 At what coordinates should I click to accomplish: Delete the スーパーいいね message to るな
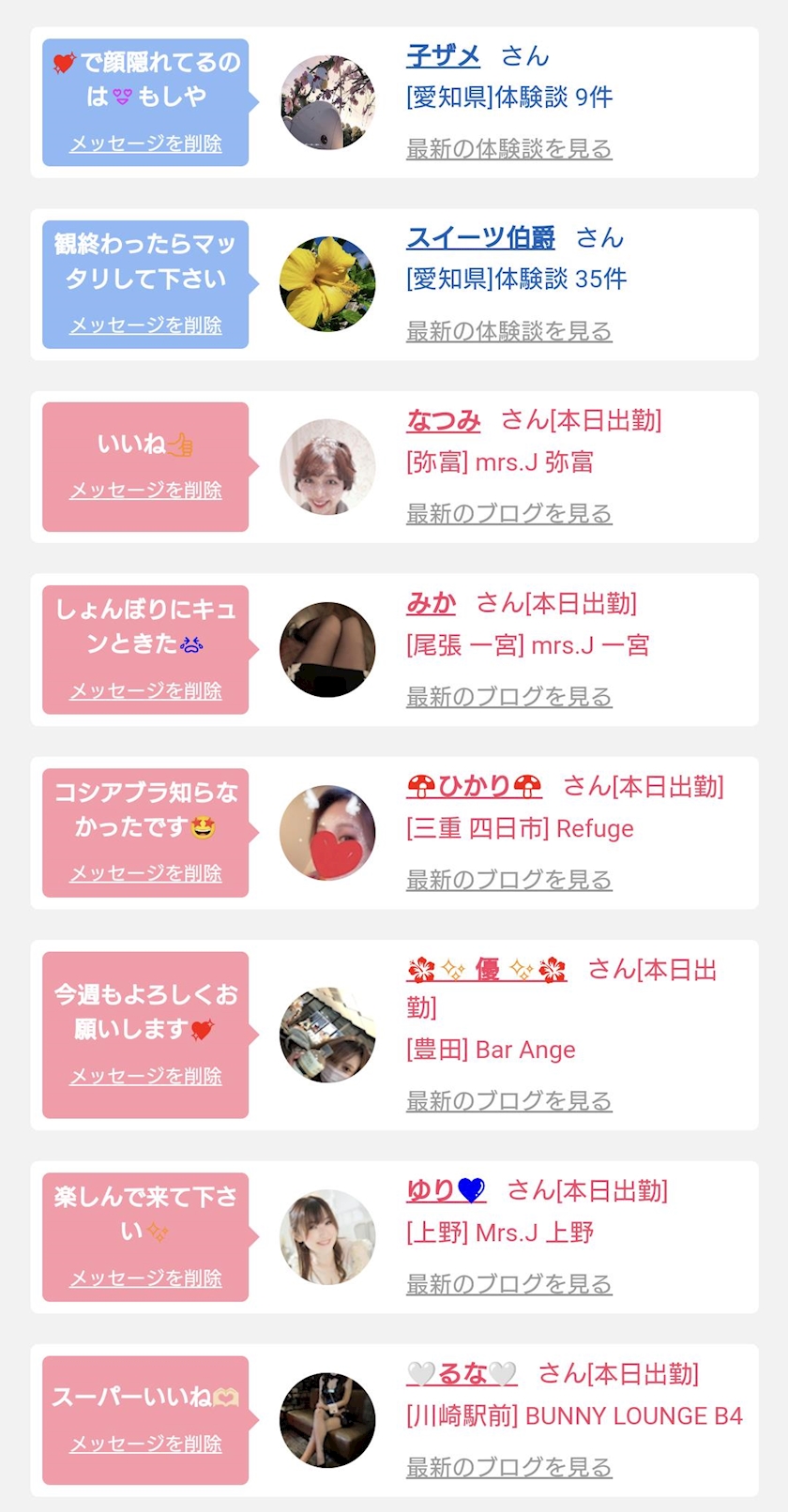(x=145, y=1444)
